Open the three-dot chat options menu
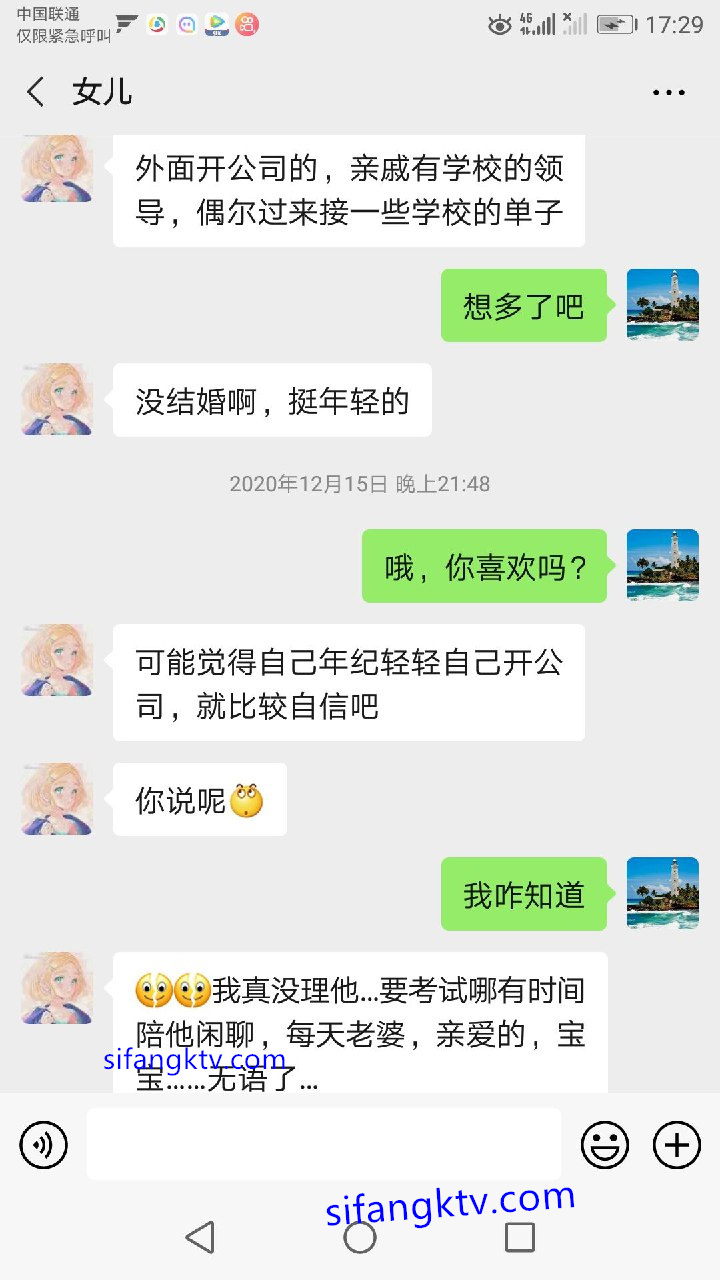Image resolution: width=720 pixels, height=1280 pixels. [x=668, y=92]
